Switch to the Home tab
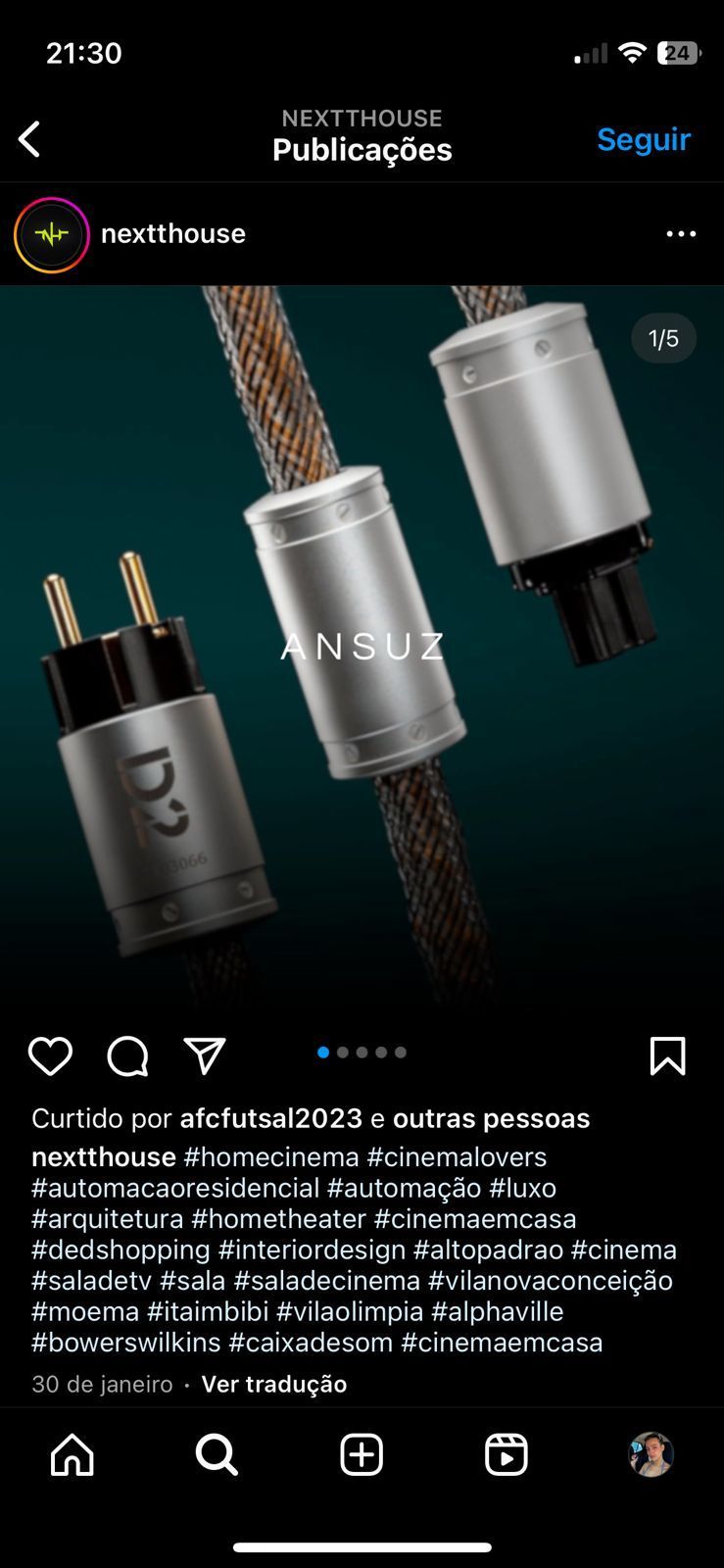 (x=72, y=1454)
